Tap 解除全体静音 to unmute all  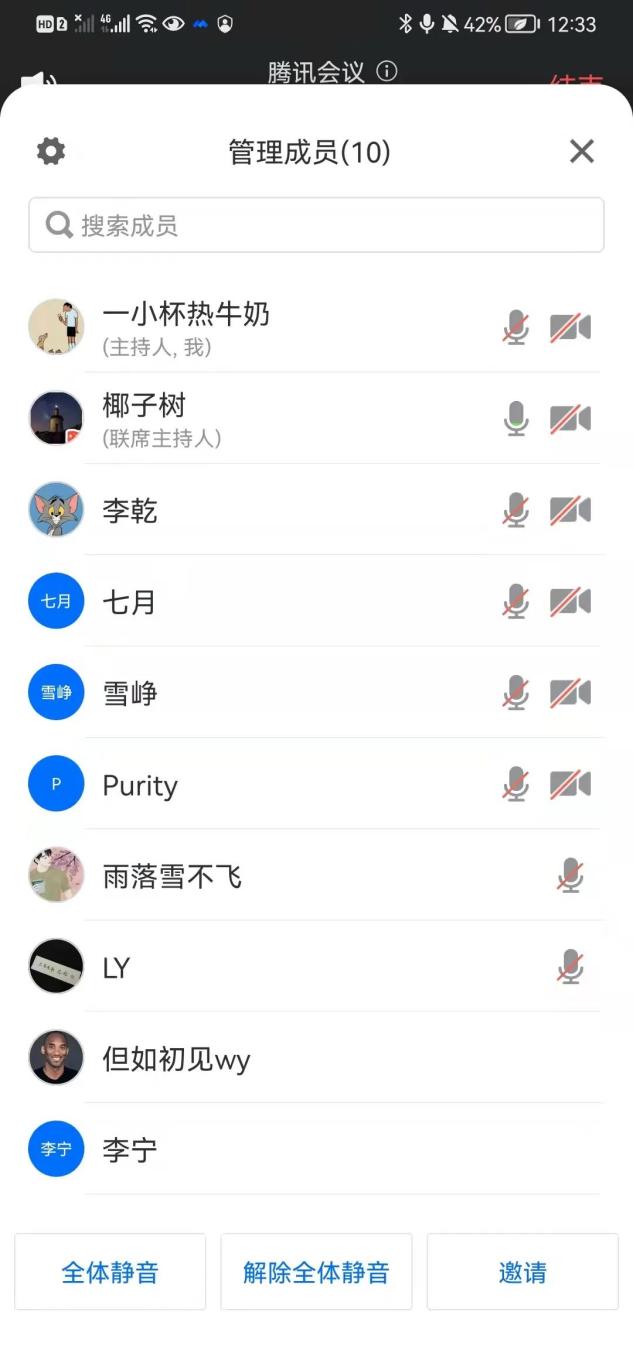click(x=316, y=1272)
